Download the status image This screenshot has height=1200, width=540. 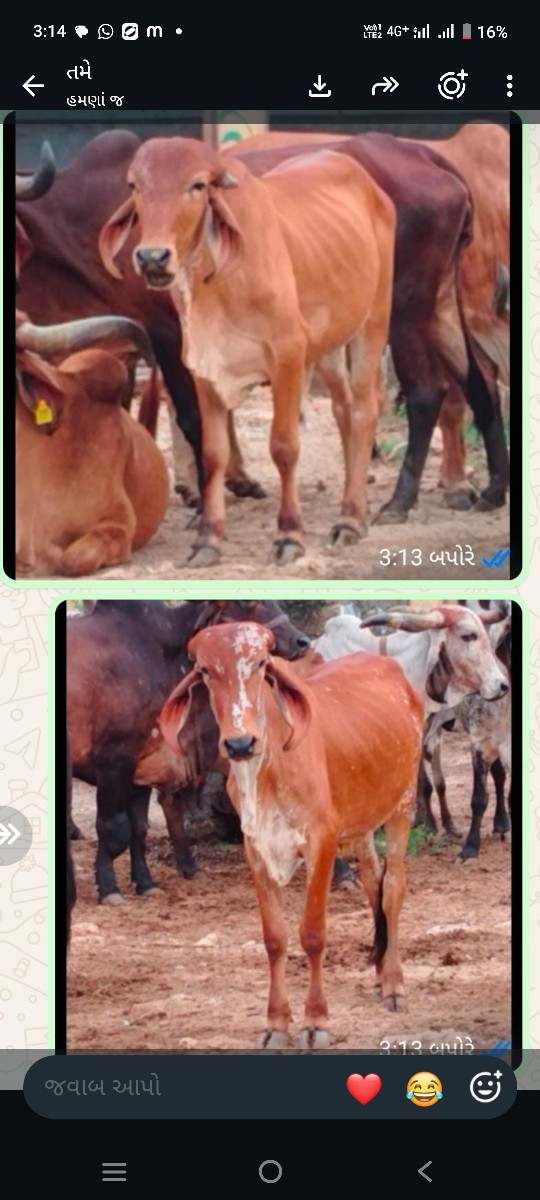tap(319, 86)
